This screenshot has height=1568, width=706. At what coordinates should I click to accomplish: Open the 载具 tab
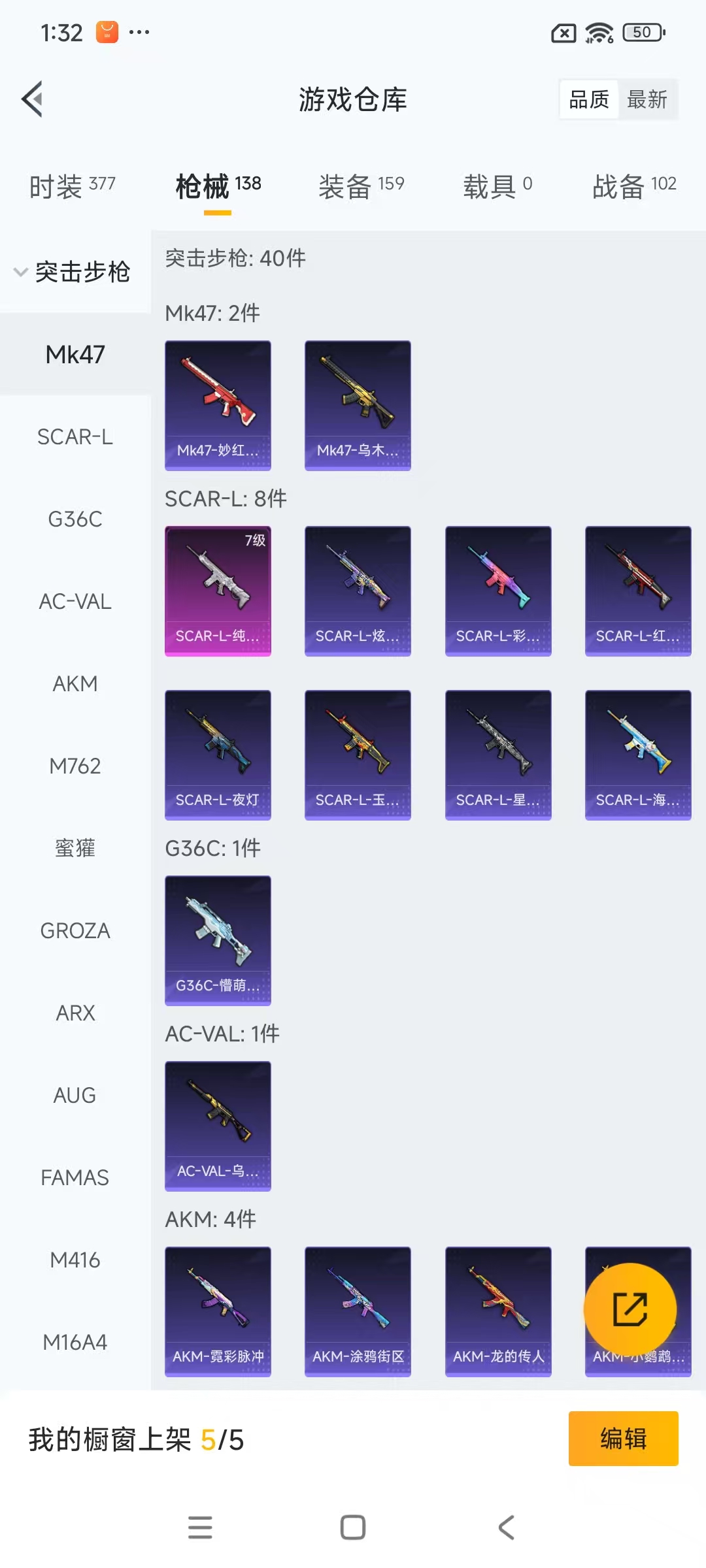point(497,186)
